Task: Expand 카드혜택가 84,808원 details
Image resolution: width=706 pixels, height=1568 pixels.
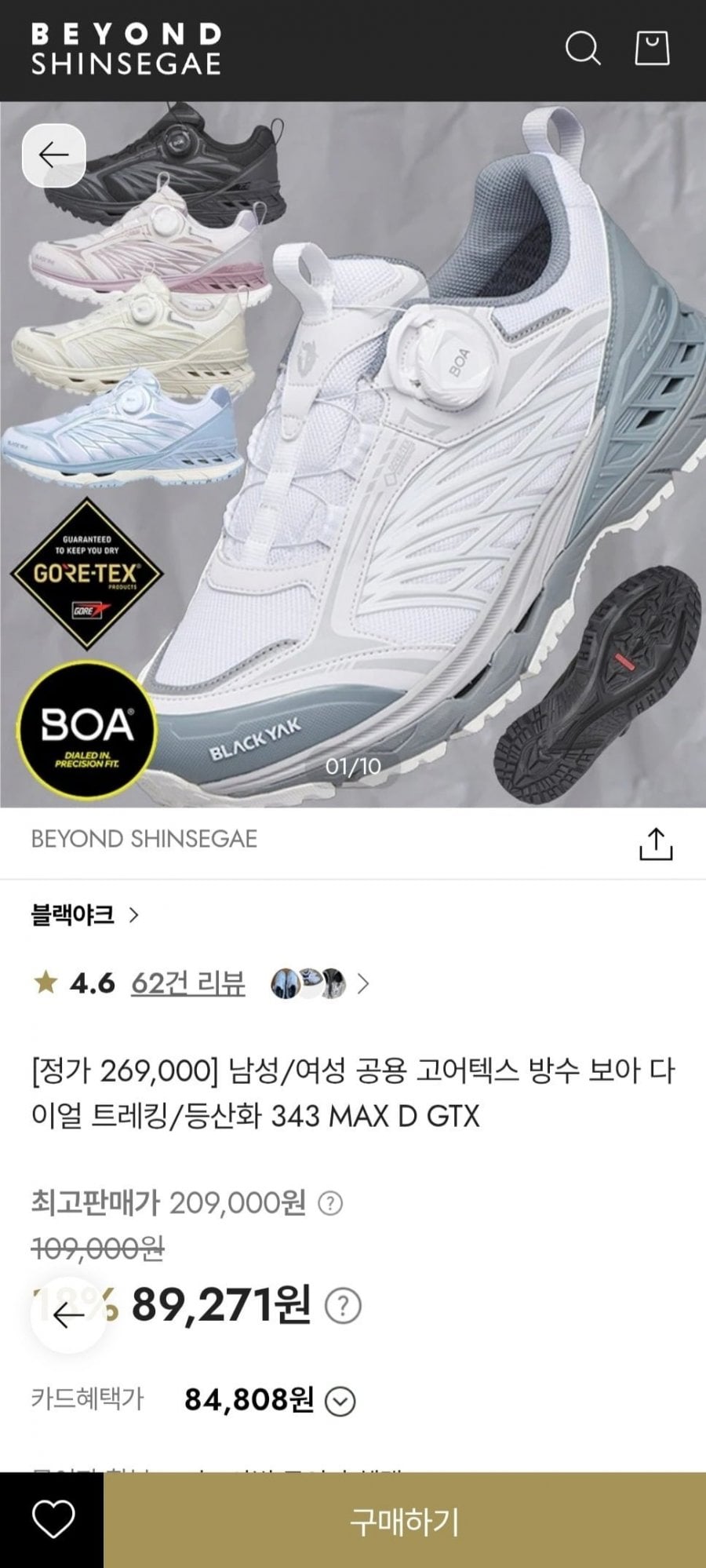Action: (x=340, y=1401)
